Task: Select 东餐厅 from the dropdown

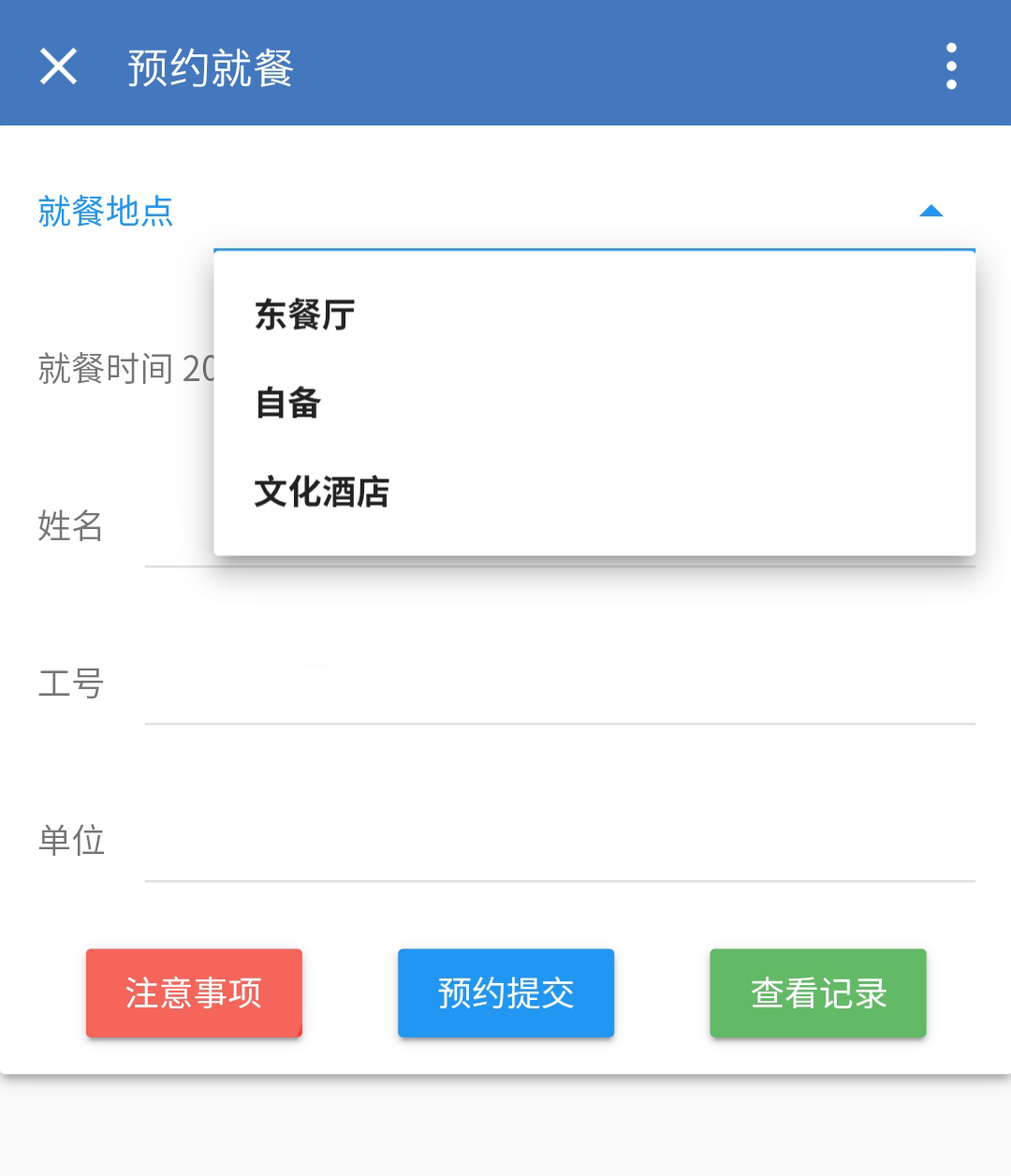Action: (304, 315)
